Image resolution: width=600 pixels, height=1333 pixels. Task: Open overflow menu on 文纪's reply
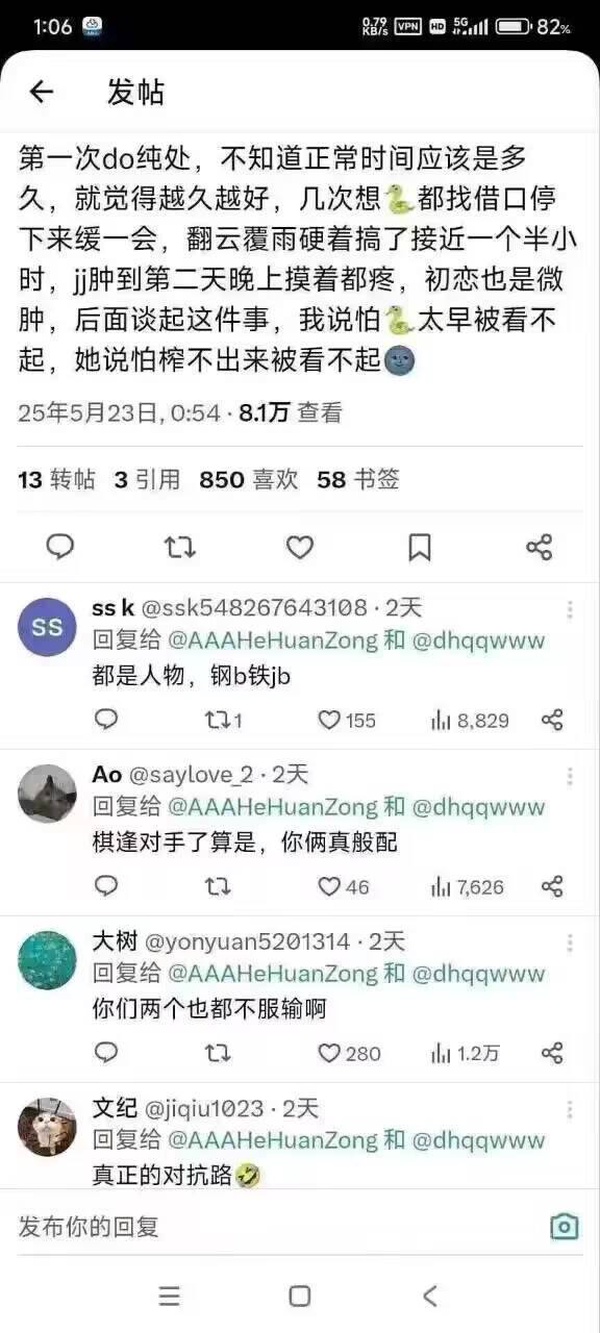pyautogui.click(x=570, y=1110)
